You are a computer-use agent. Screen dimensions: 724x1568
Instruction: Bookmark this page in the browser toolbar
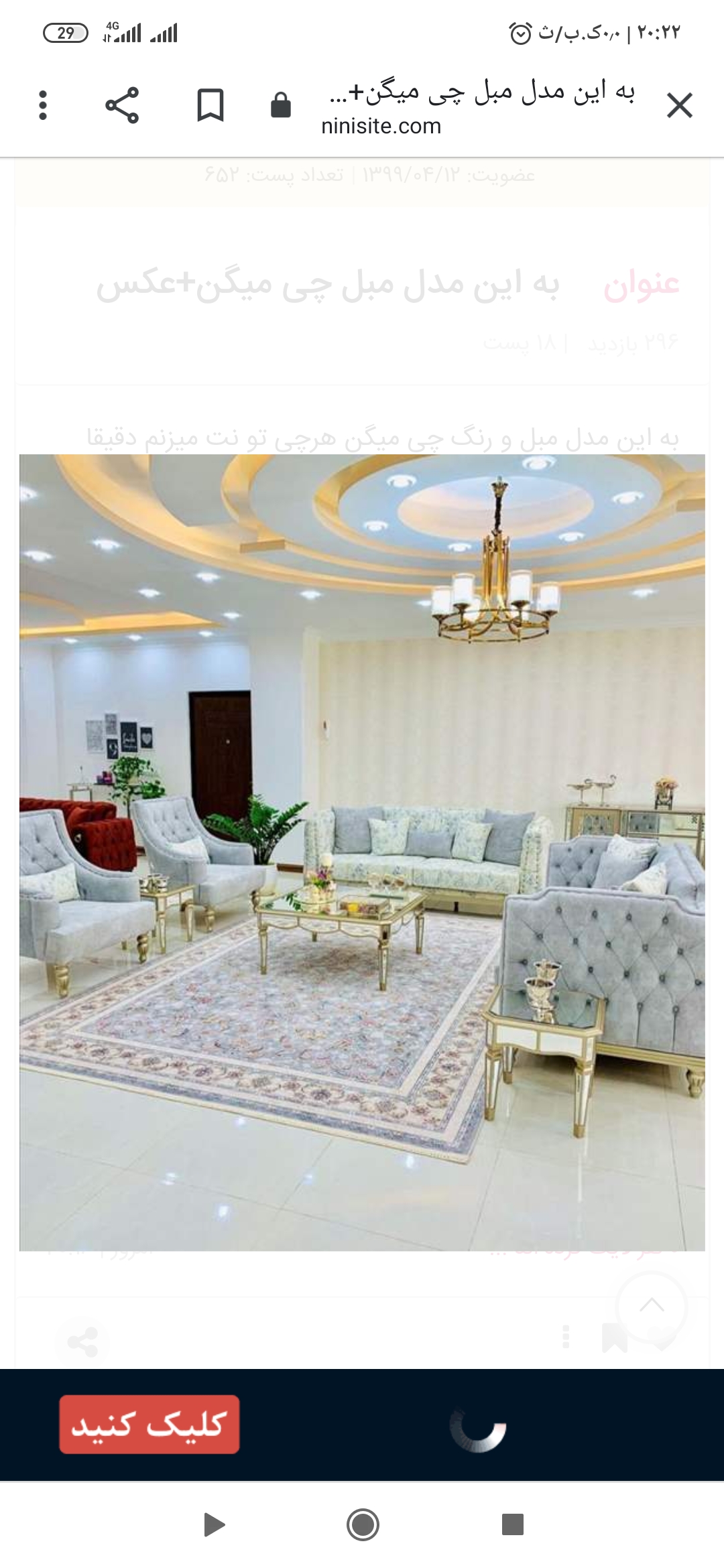210,106
